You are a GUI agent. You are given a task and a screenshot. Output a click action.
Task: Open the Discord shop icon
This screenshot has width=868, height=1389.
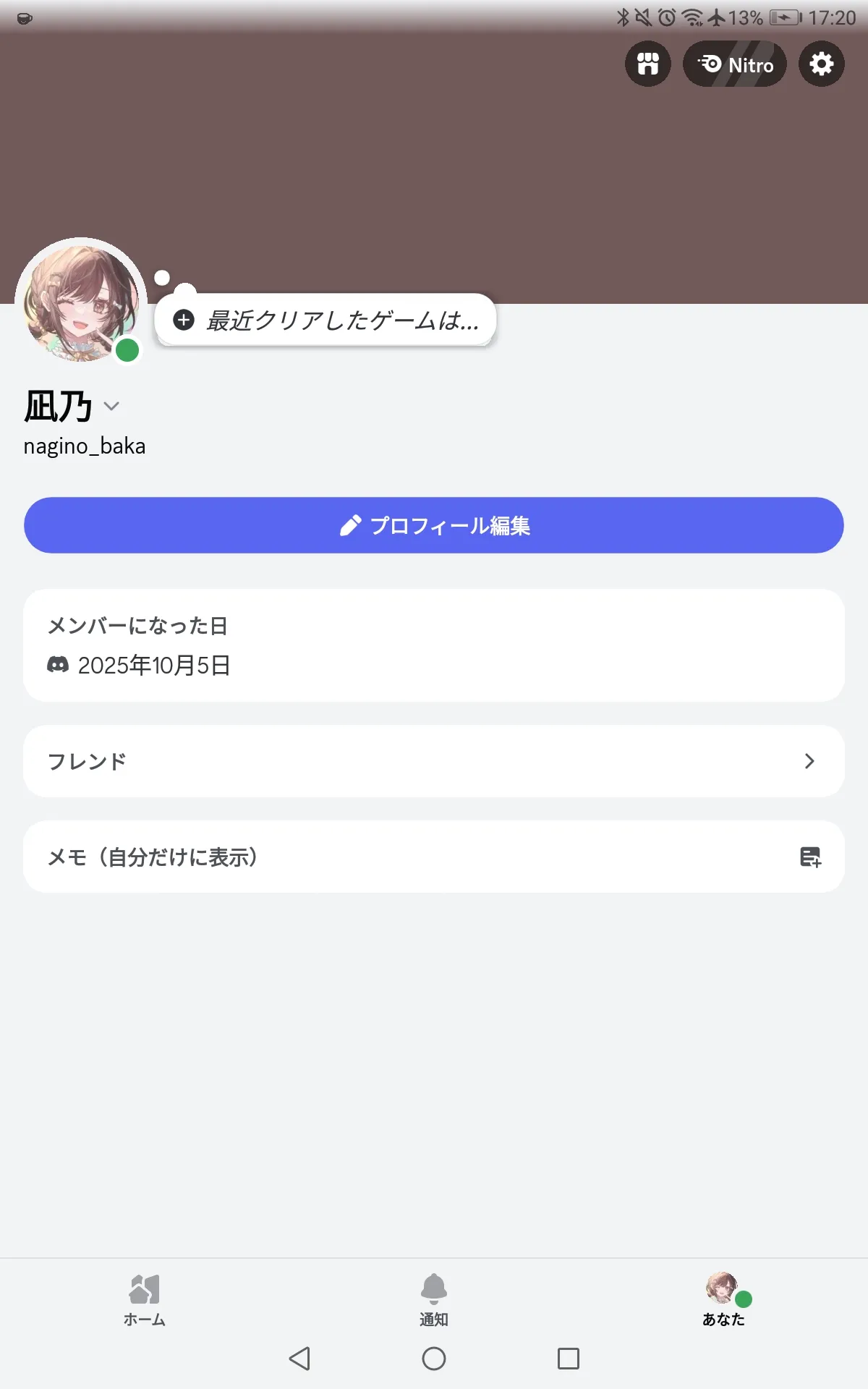coord(647,64)
